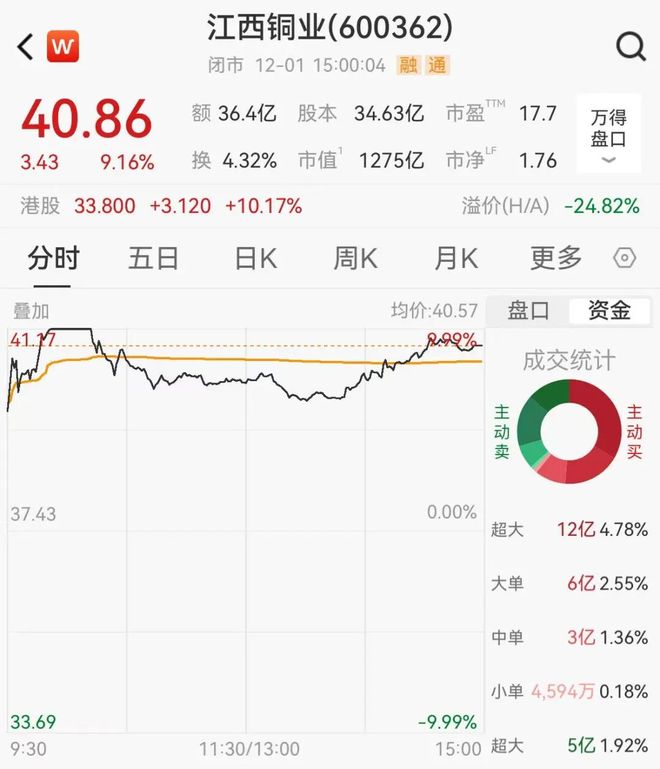
Task: Open the 更多 chart options
Action: point(556,259)
